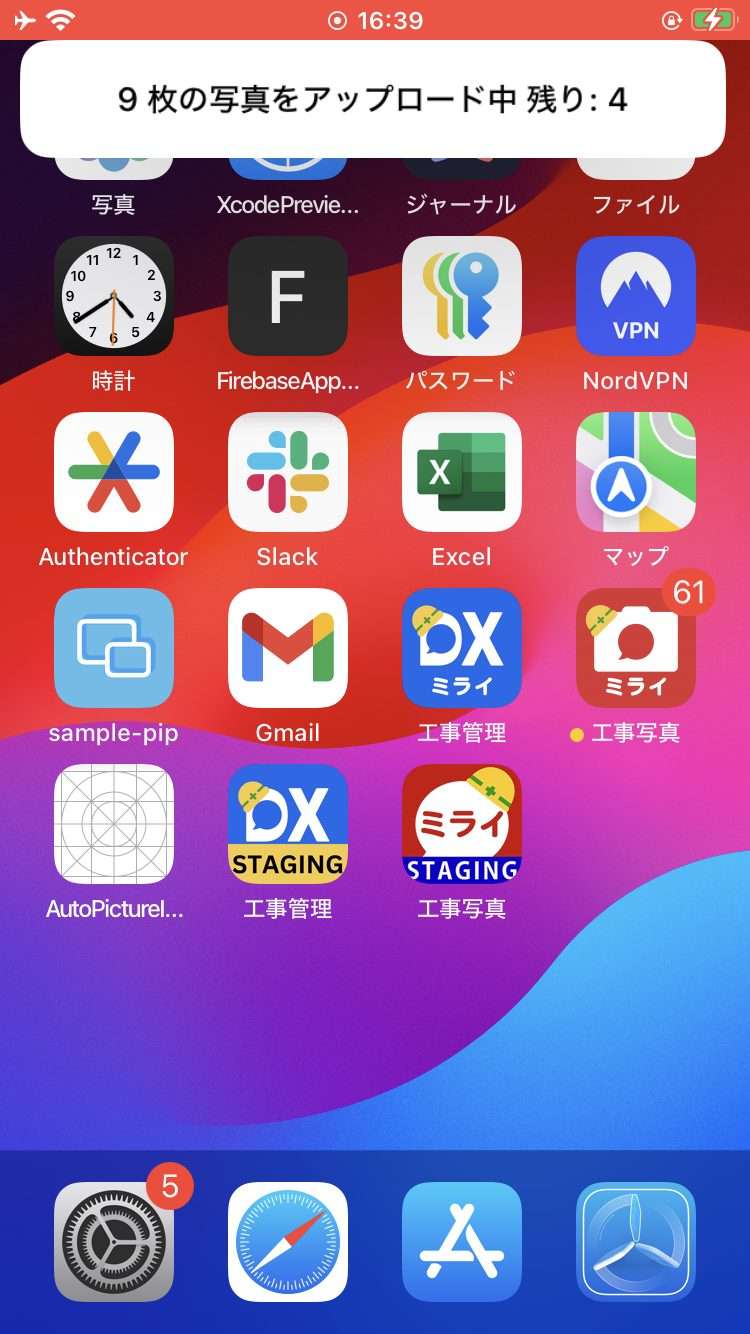
Task: Open the TestFlight app in the dock
Action: (636, 1242)
